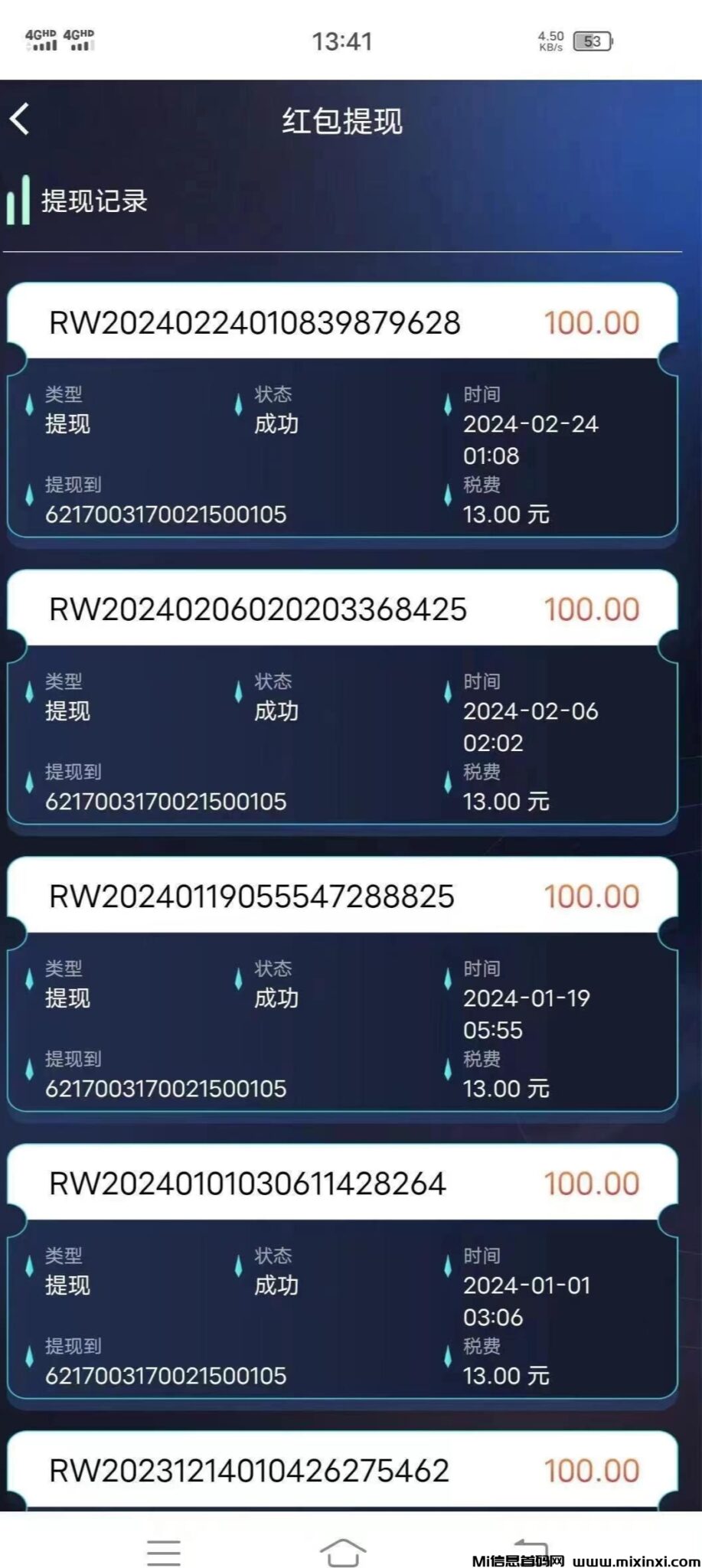Tap the system home button
Viewport: 702px width, 1568px height.
tap(342, 1552)
